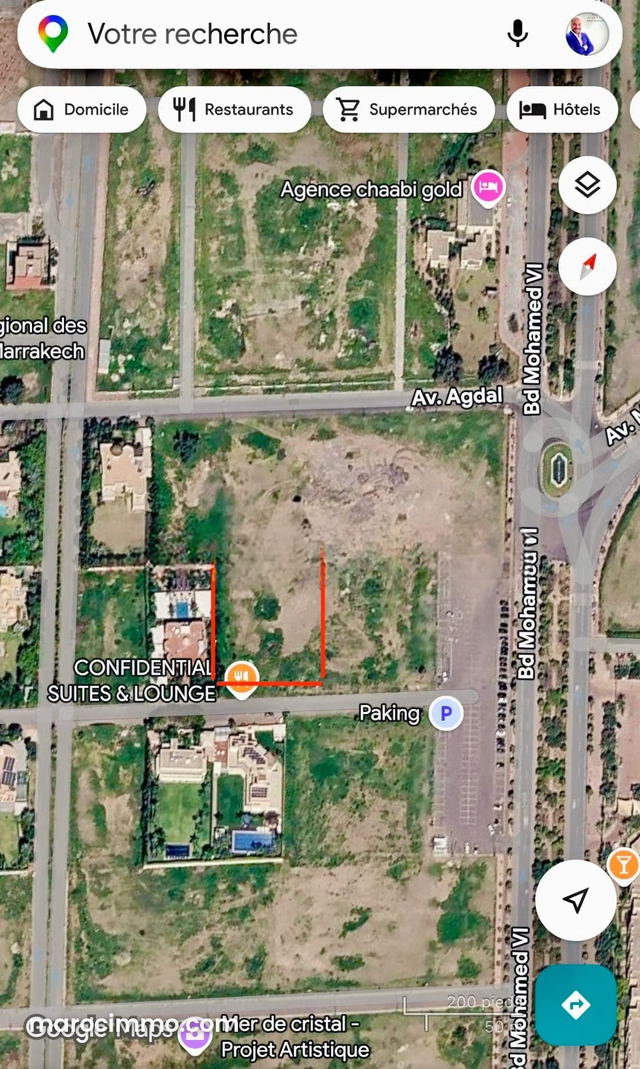The width and height of the screenshot is (640, 1069).
Task: Open directions with the blue arrow button
Action: pyautogui.click(x=576, y=1004)
